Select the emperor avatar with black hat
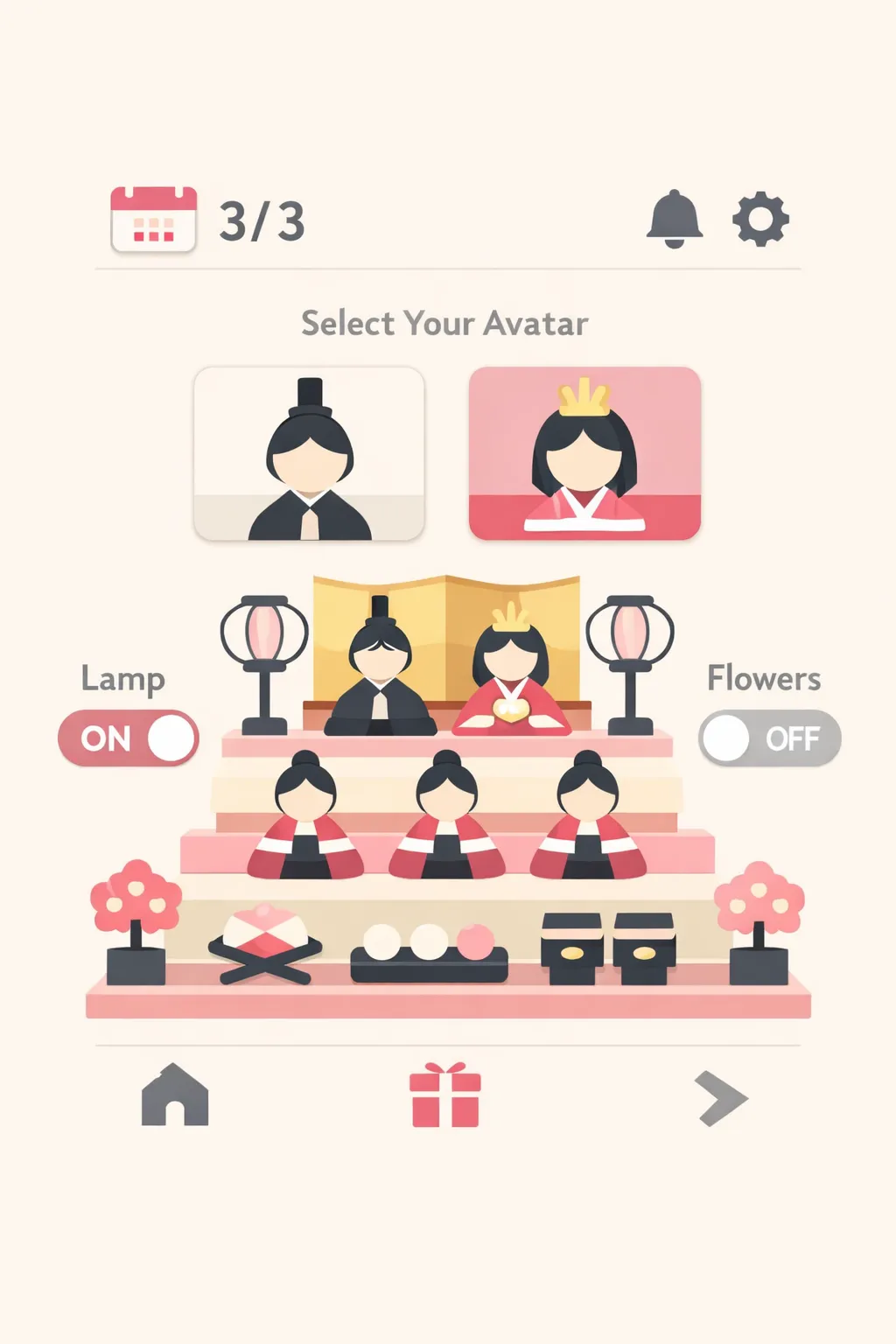Viewport: 896px width, 1344px height. (x=309, y=453)
